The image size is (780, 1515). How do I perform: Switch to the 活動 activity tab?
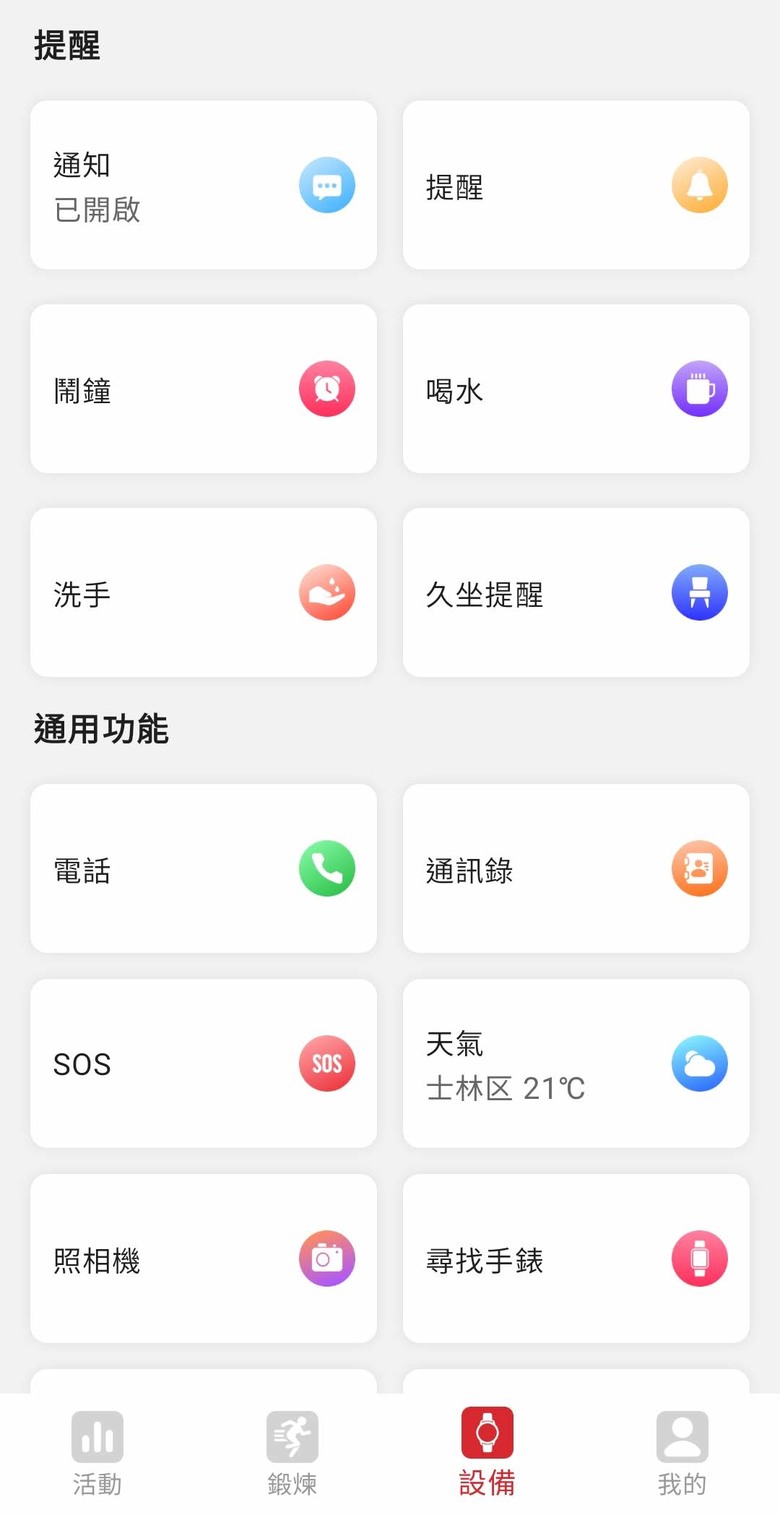97,1454
